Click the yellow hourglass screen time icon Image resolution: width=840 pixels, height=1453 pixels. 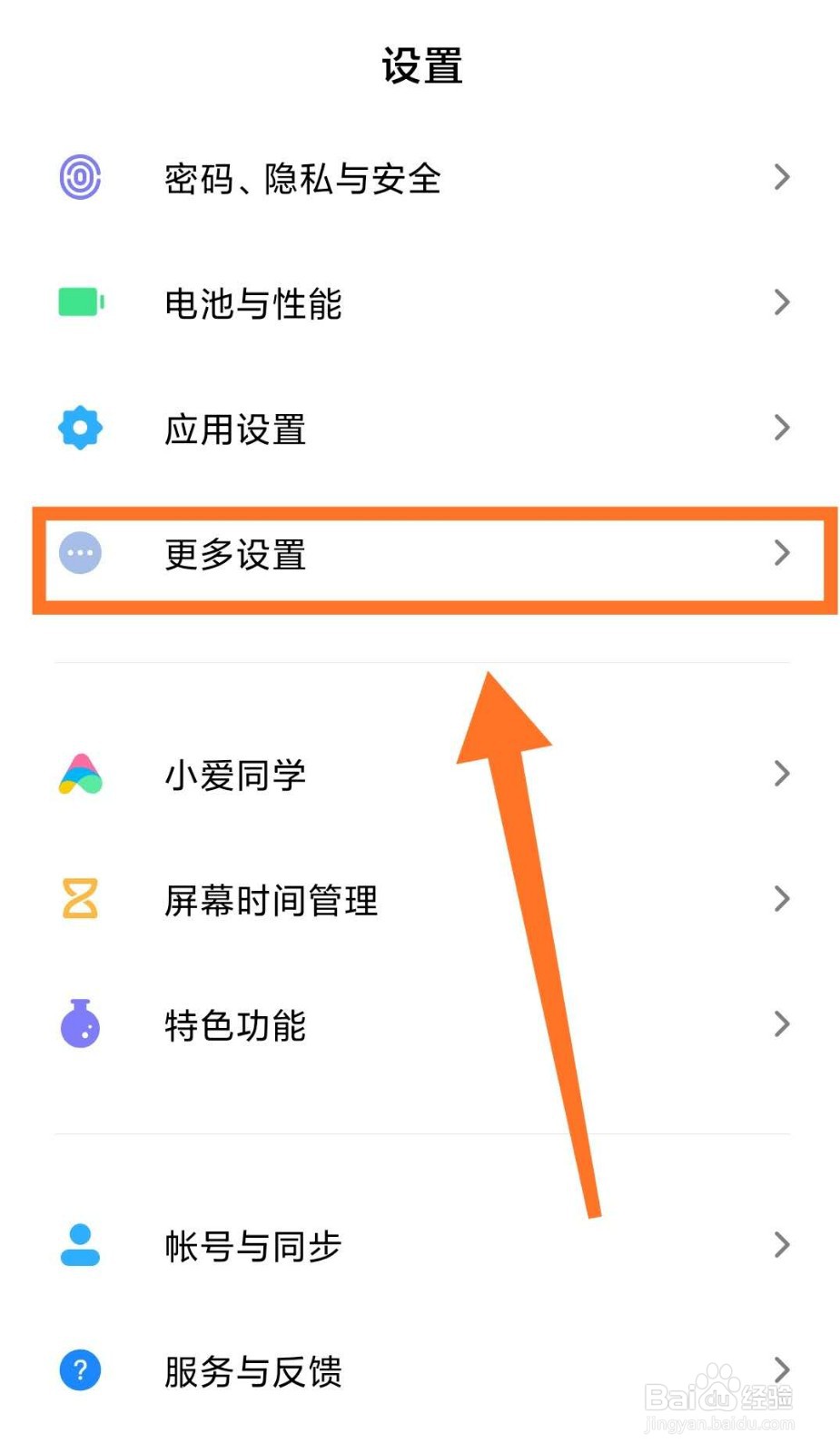(x=80, y=899)
